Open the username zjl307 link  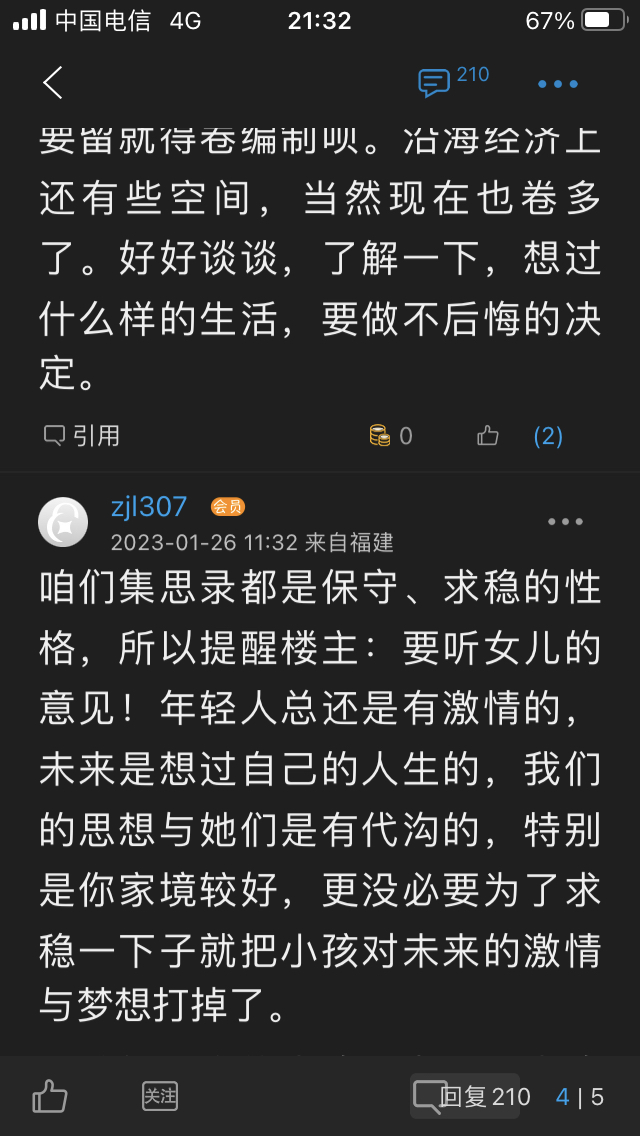pyautogui.click(x=149, y=507)
